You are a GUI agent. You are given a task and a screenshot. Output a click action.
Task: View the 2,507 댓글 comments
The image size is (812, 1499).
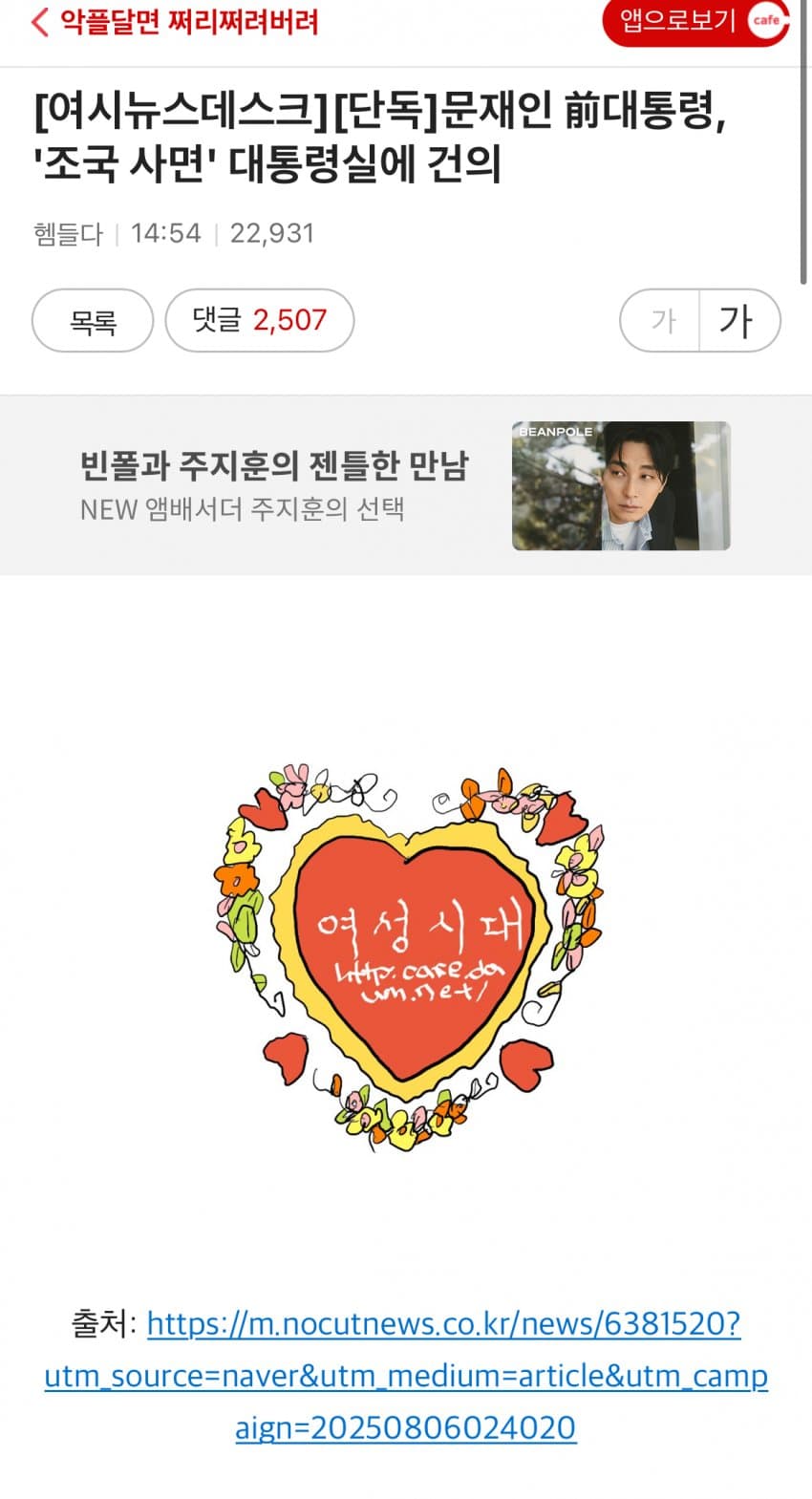[260, 320]
